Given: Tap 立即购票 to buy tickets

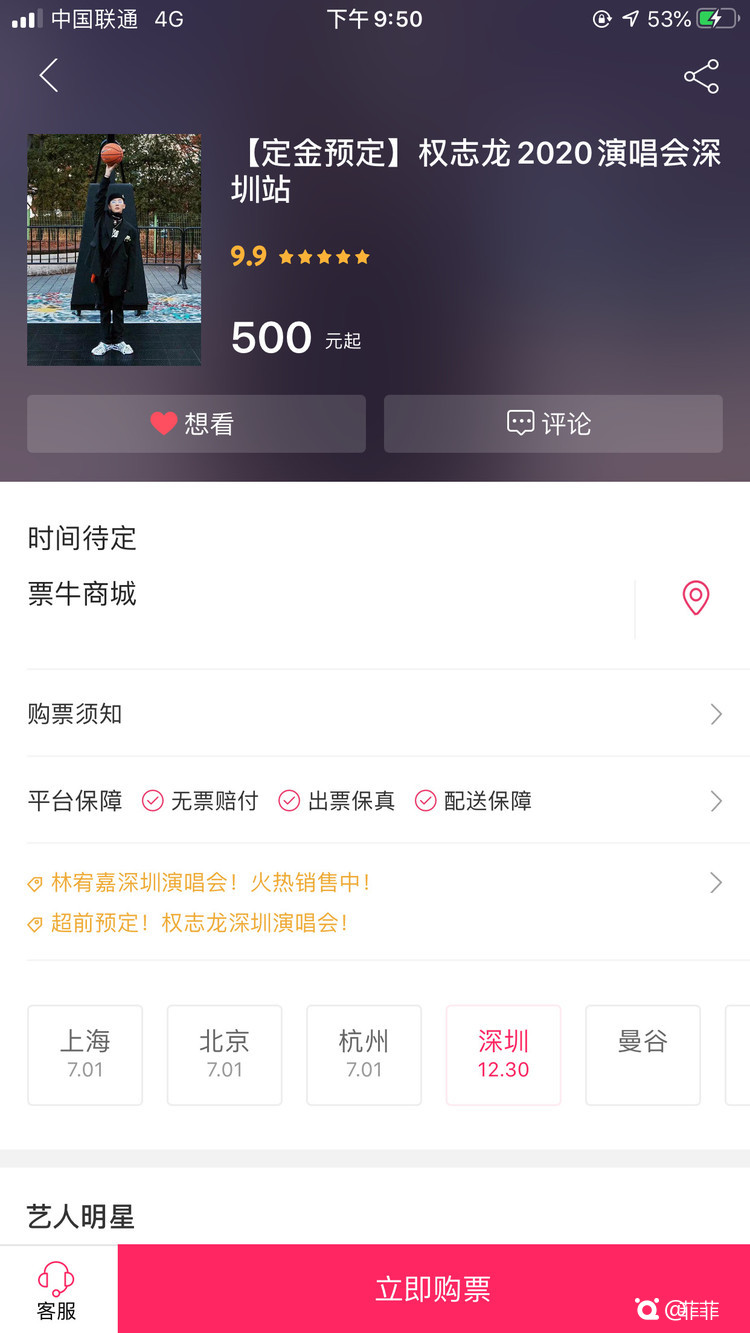Looking at the screenshot, I should pyautogui.click(x=433, y=1289).
